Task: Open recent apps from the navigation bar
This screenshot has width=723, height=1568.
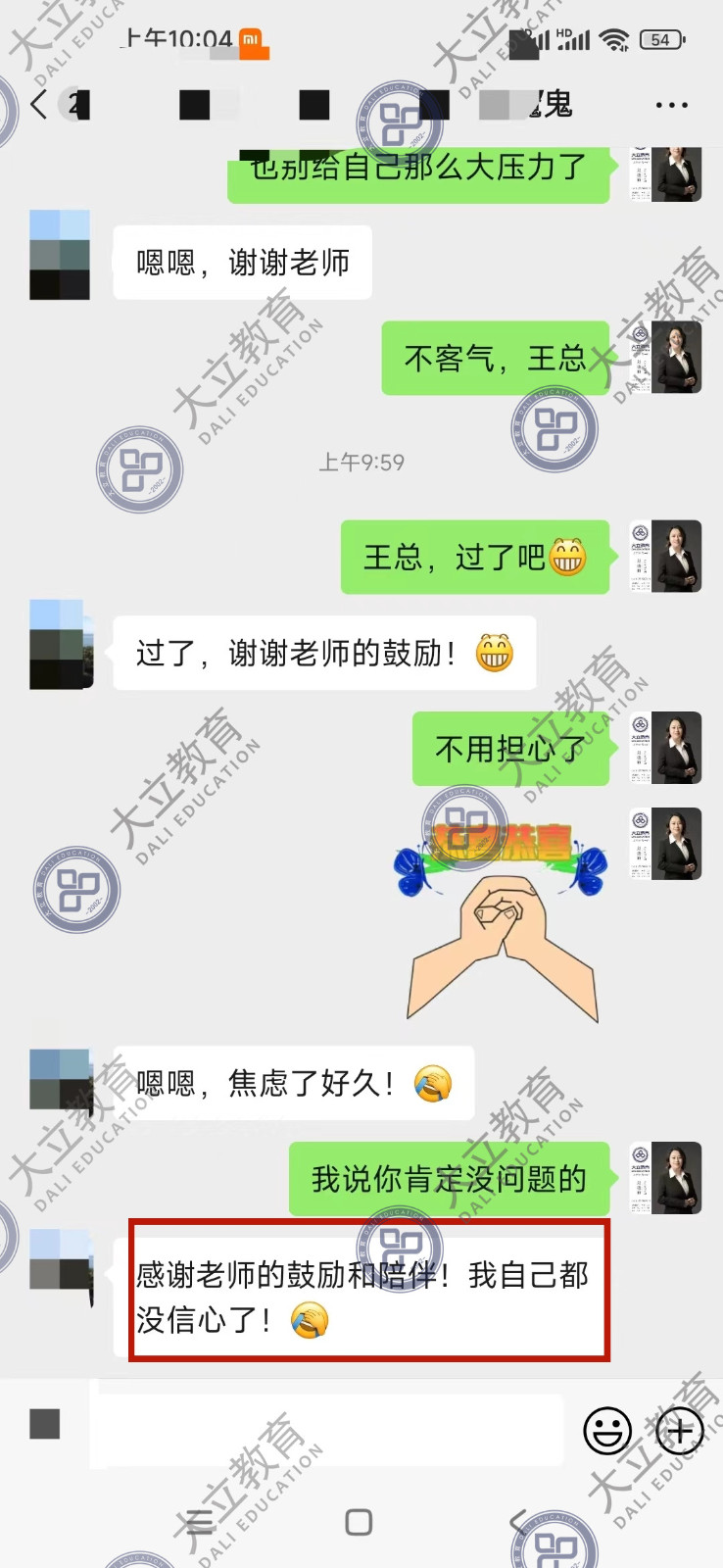Action: 201,1522
